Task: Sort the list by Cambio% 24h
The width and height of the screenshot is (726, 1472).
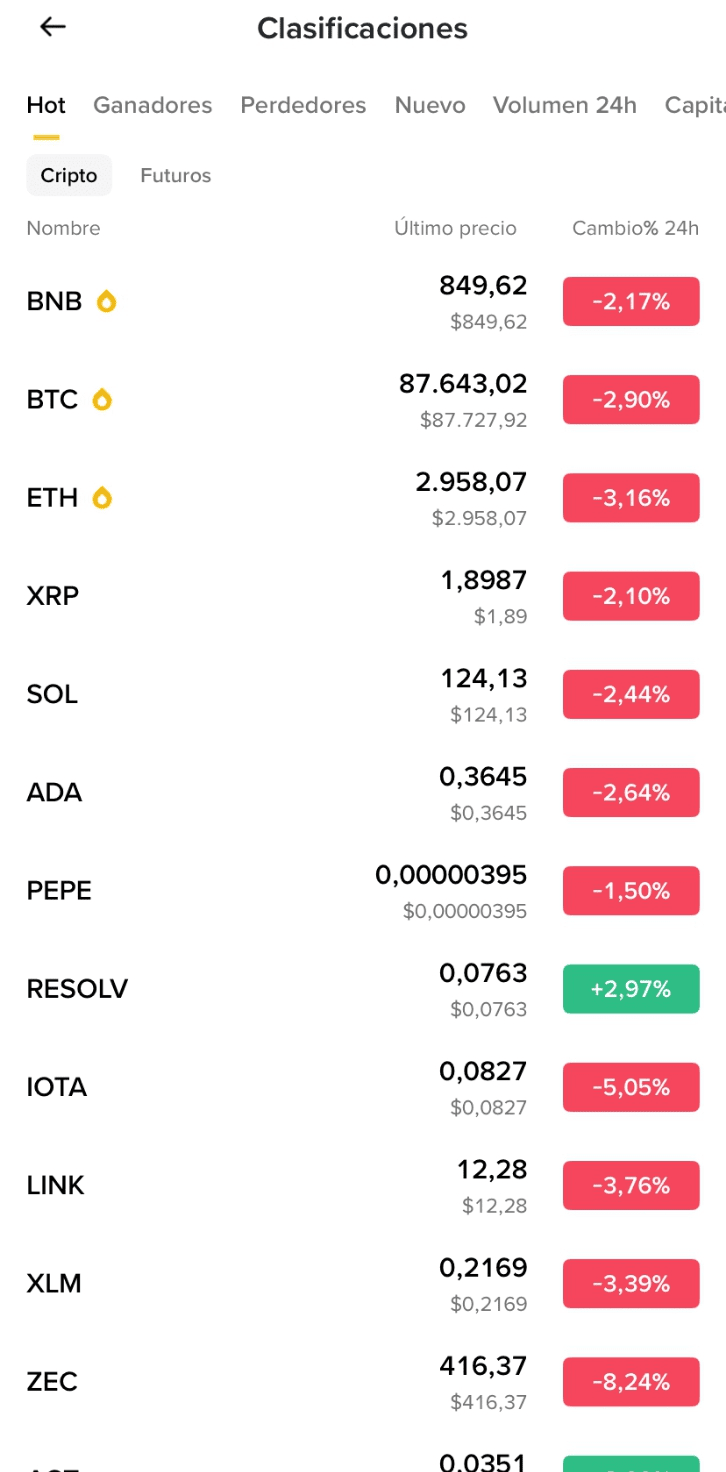Action: tap(635, 228)
